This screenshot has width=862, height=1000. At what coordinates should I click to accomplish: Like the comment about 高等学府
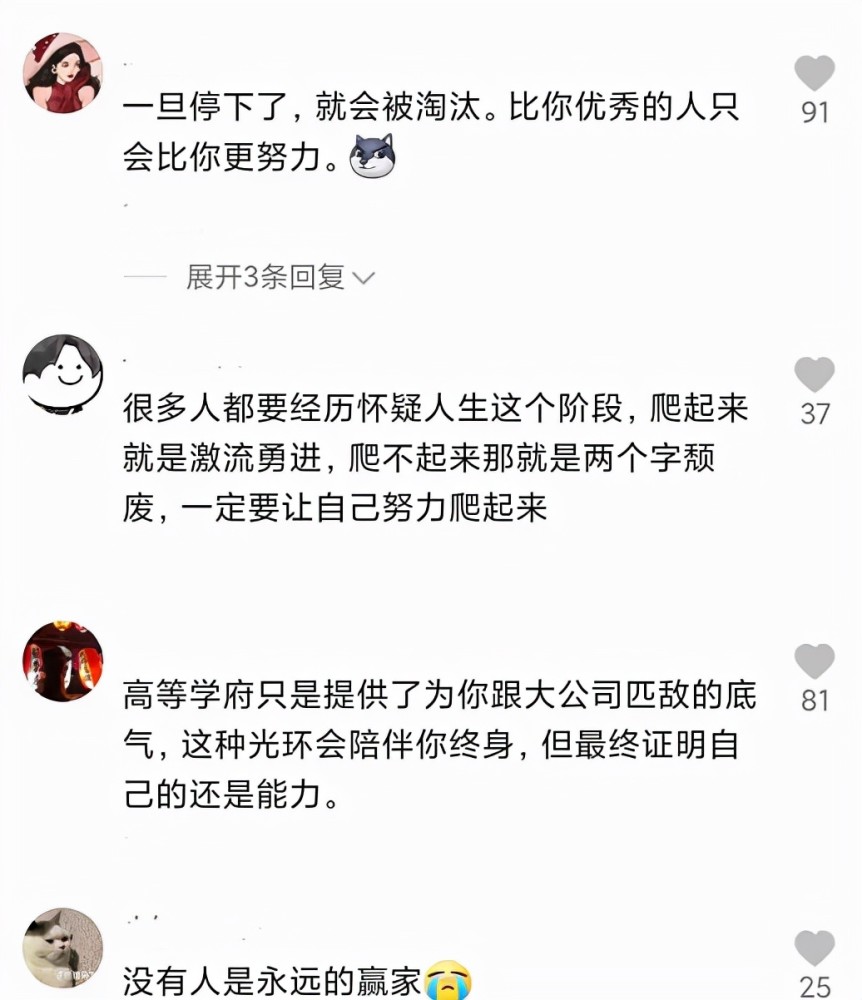814,662
